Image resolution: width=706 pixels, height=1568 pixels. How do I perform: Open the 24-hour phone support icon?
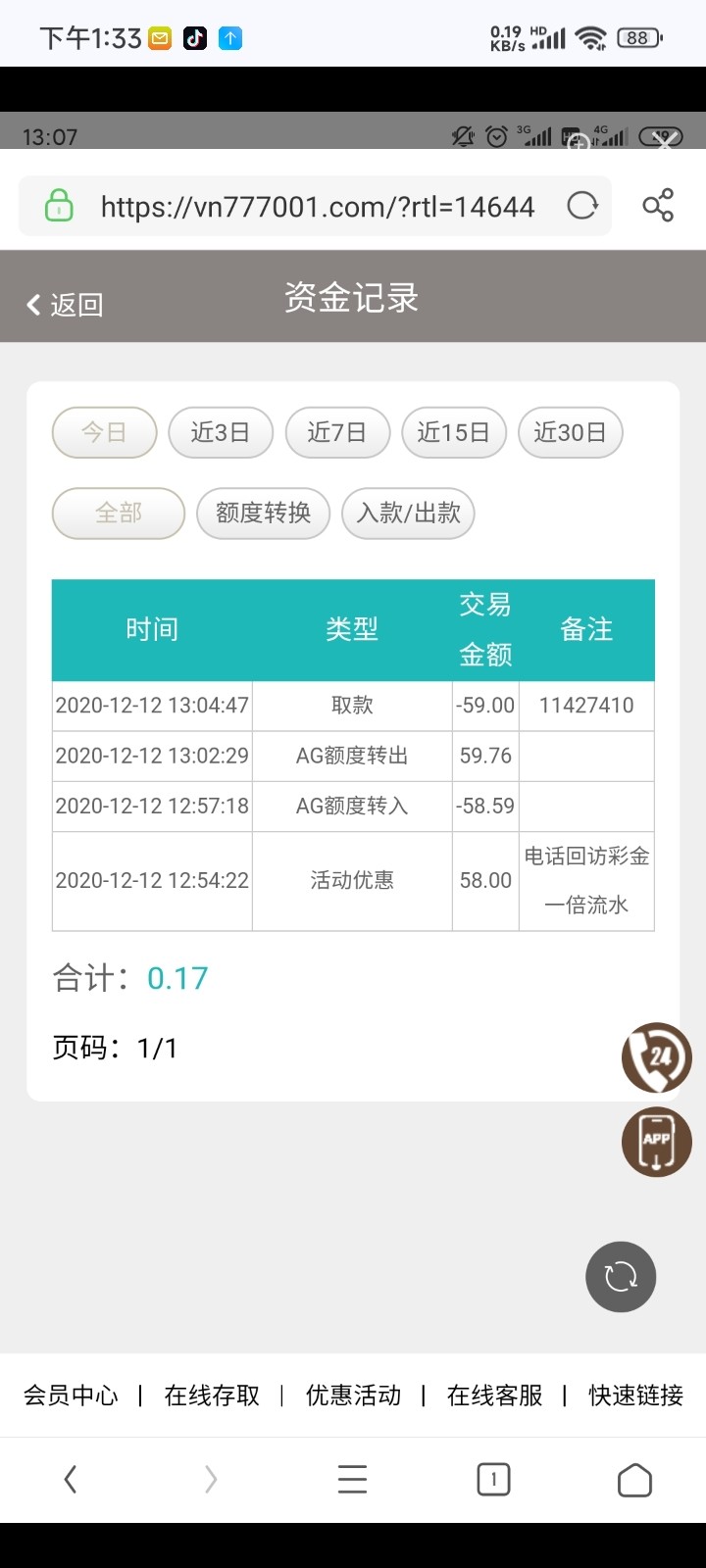tap(657, 1057)
